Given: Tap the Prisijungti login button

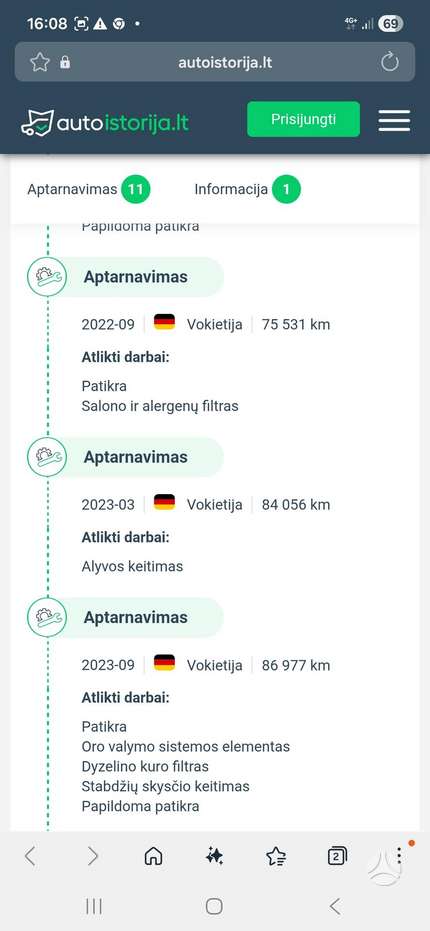Looking at the screenshot, I should [303, 119].
